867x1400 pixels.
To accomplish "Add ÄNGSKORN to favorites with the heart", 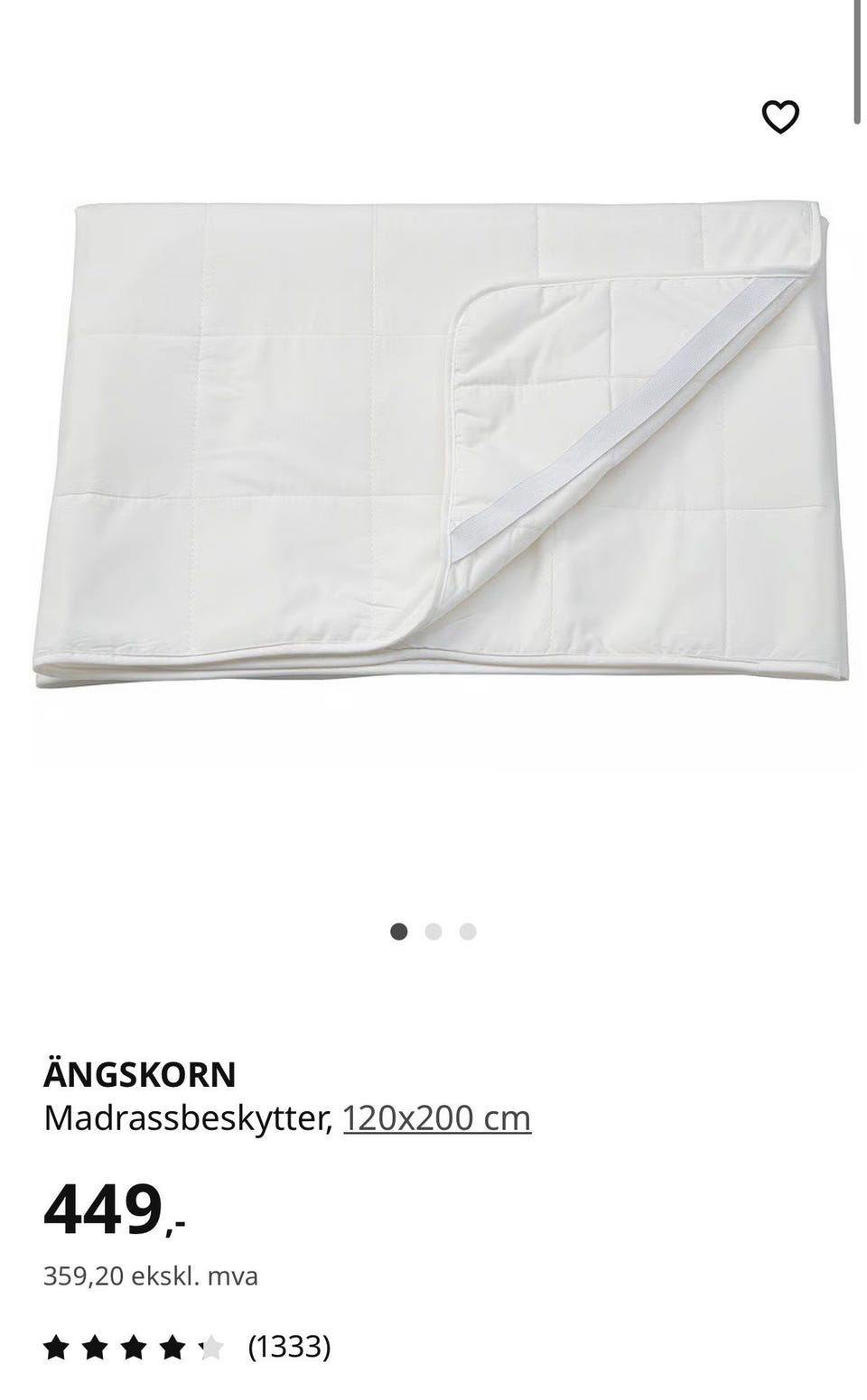I will (780, 117).
